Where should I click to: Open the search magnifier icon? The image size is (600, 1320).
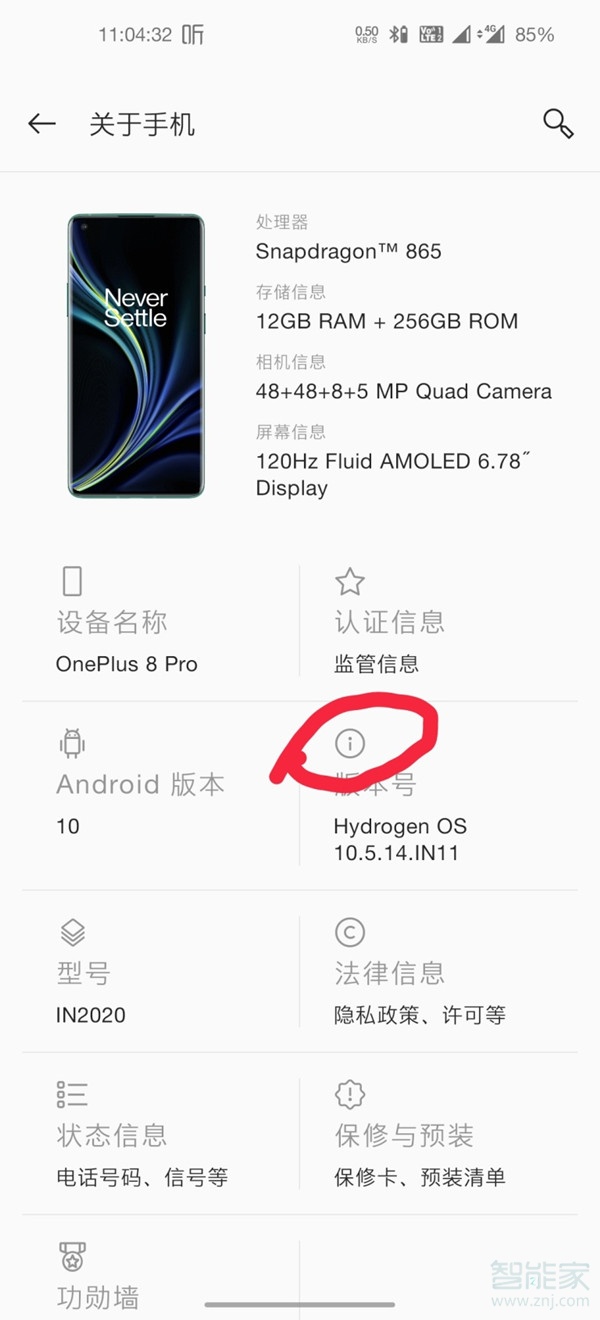point(557,124)
